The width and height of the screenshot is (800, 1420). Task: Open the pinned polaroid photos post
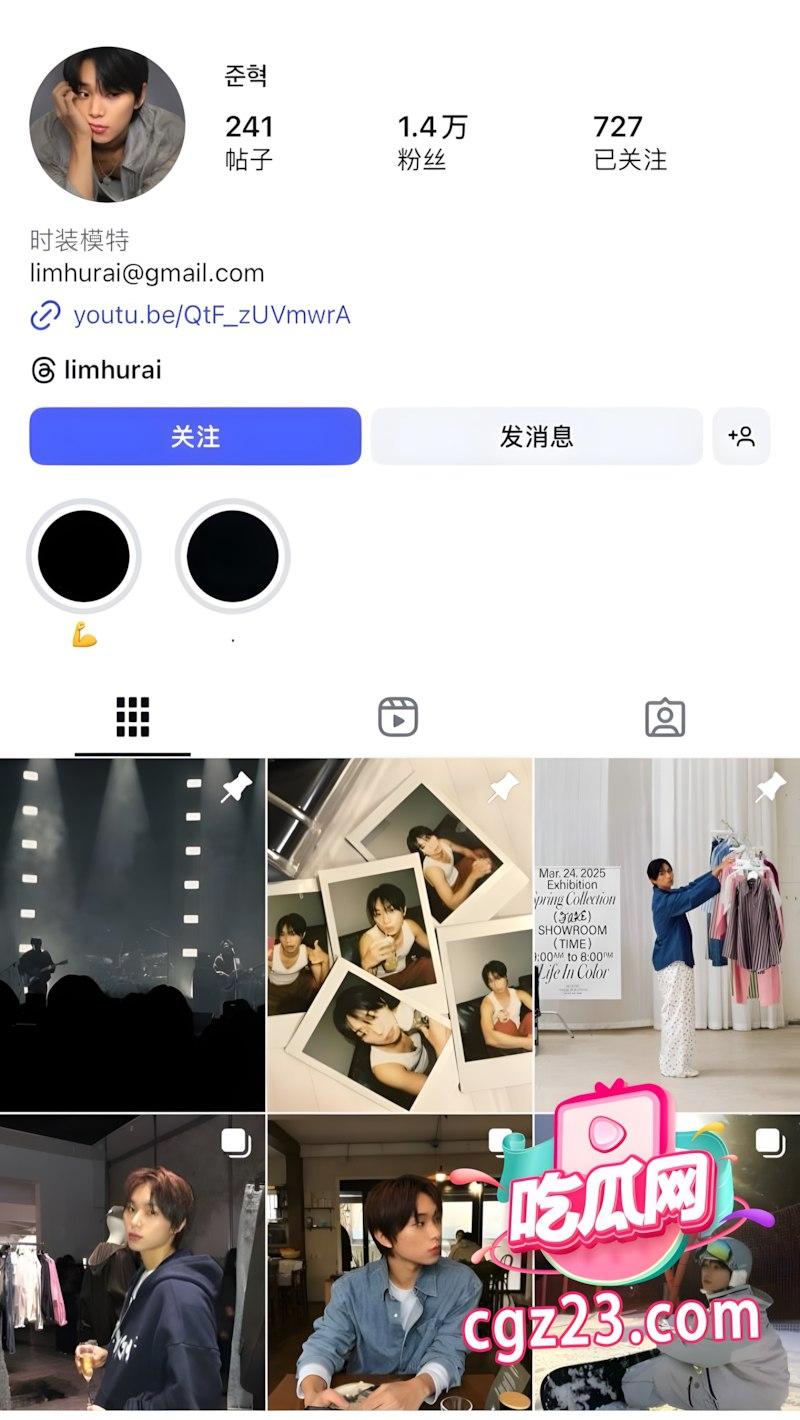pyautogui.click(x=400, y=935)
